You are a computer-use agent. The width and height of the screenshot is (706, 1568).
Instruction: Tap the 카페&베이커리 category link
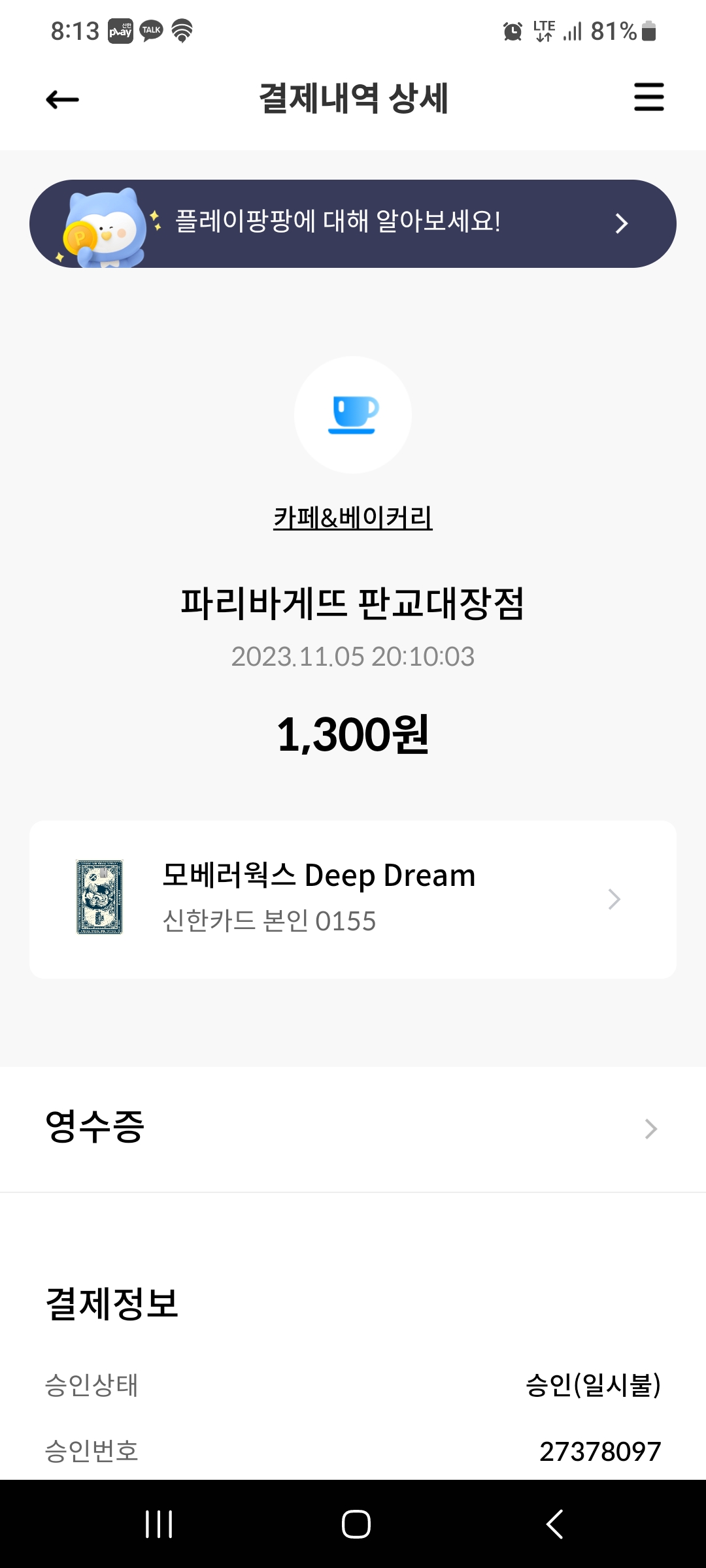353,518
